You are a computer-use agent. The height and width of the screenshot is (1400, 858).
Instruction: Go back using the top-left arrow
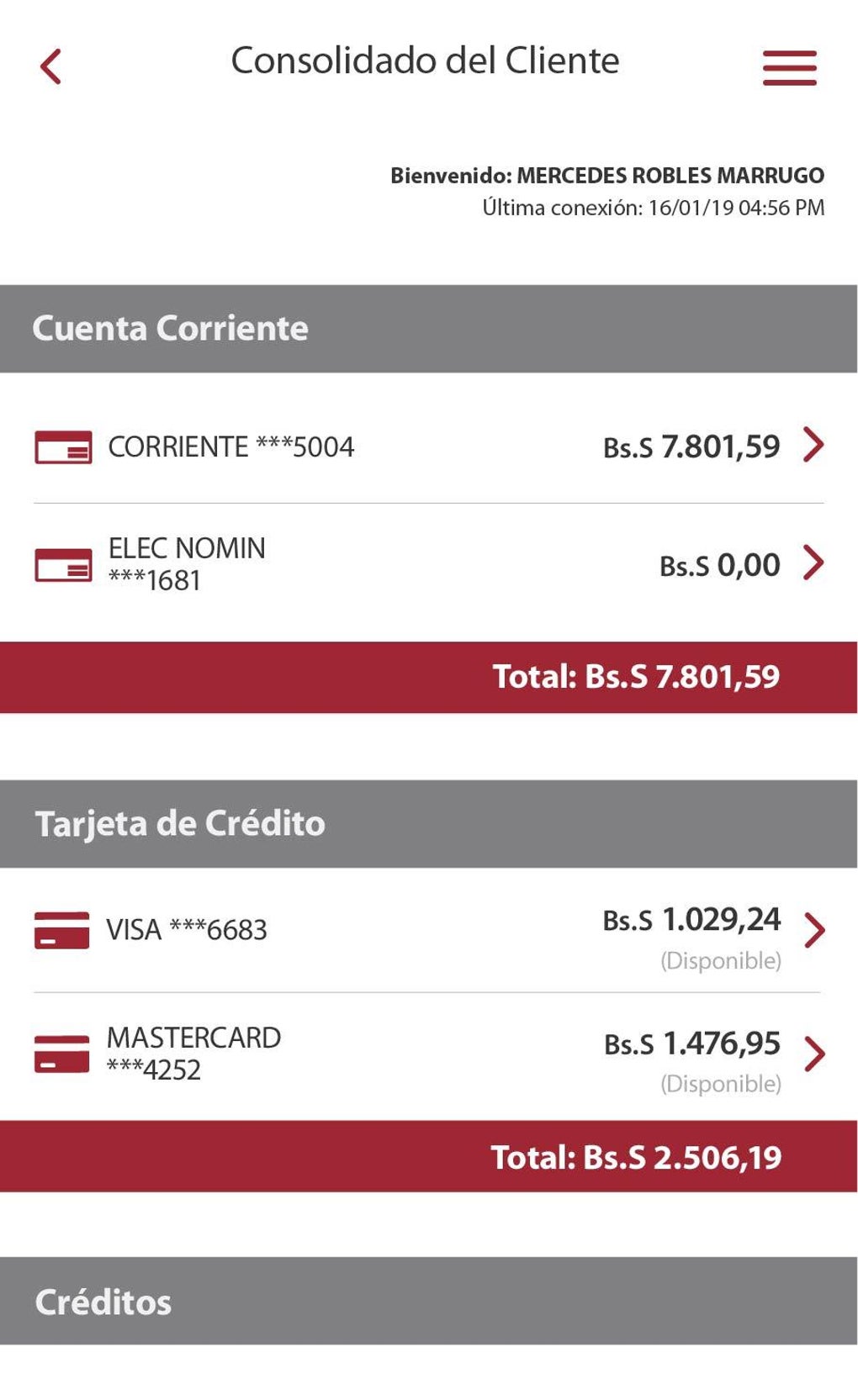coord(51,66)
